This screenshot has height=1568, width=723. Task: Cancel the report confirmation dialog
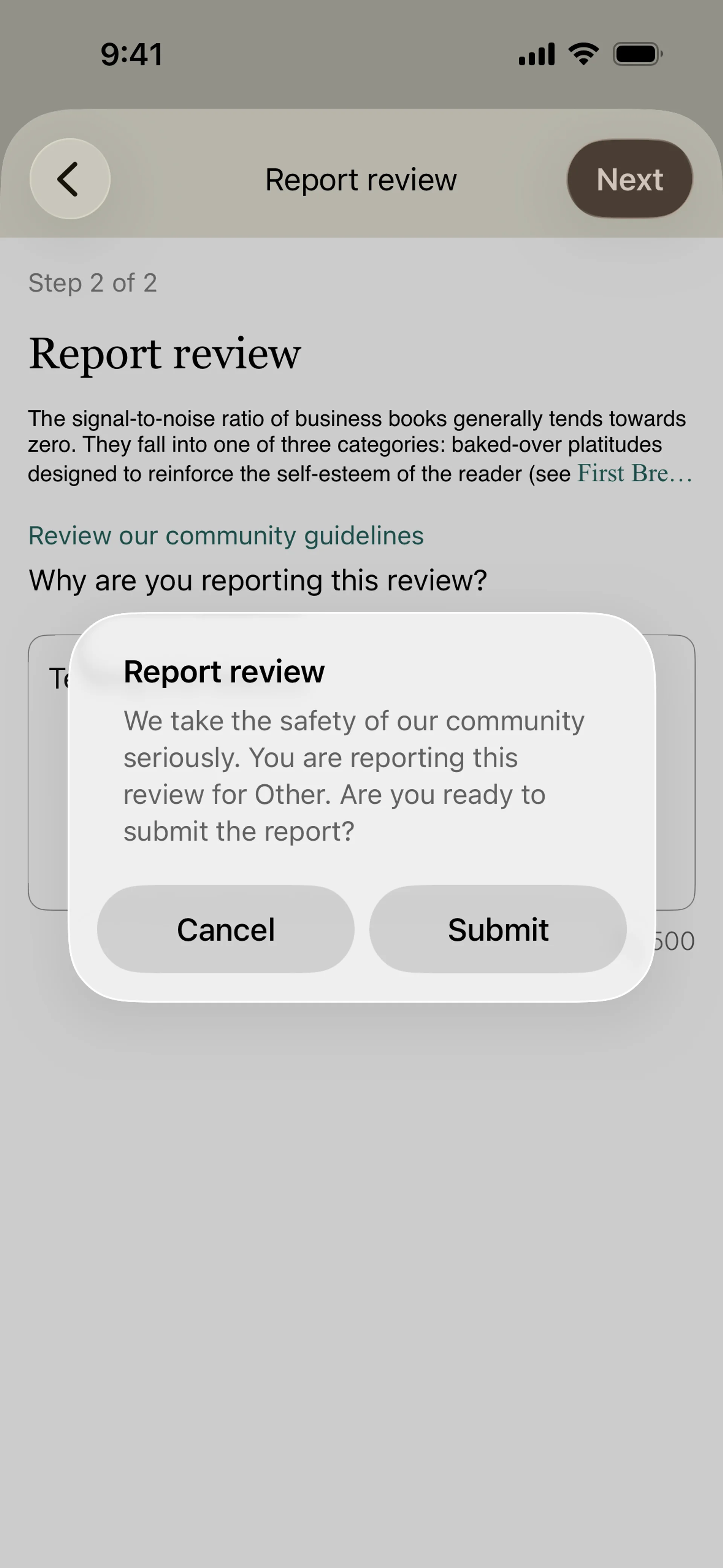pyautogui.click(x=225, y=929)
